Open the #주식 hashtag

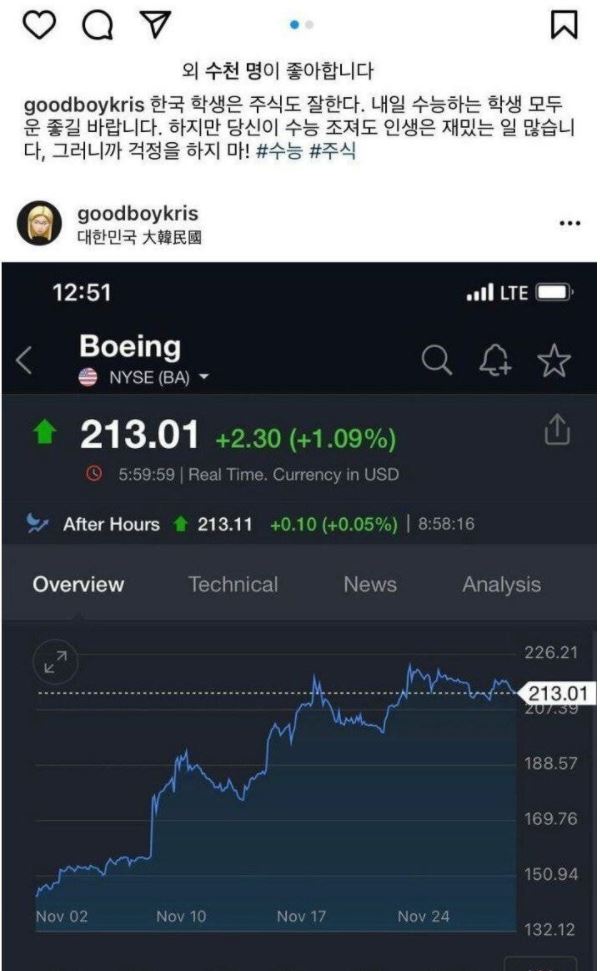pyautogui.click(x=332, y=153)
